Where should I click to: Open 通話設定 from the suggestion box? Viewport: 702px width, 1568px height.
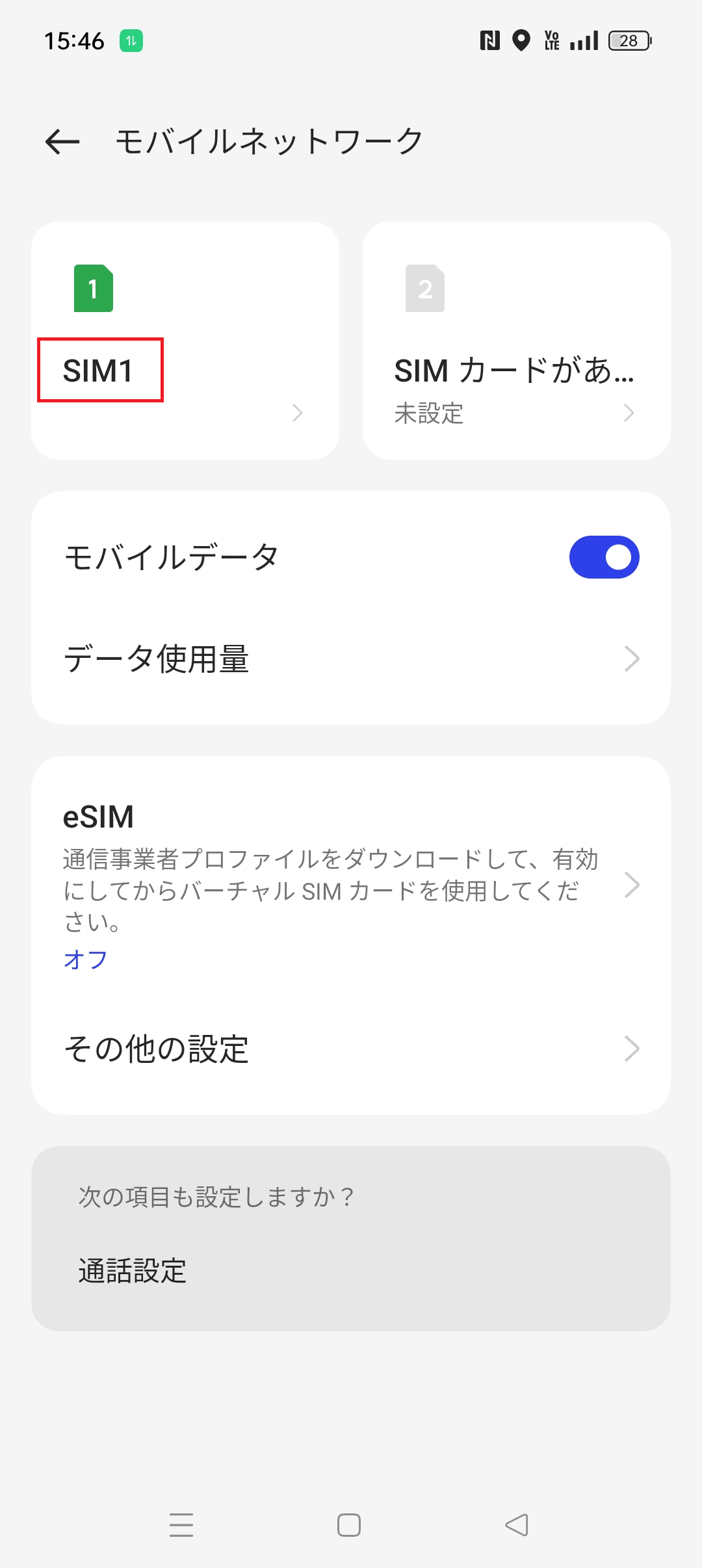[x=132, y=1271]
